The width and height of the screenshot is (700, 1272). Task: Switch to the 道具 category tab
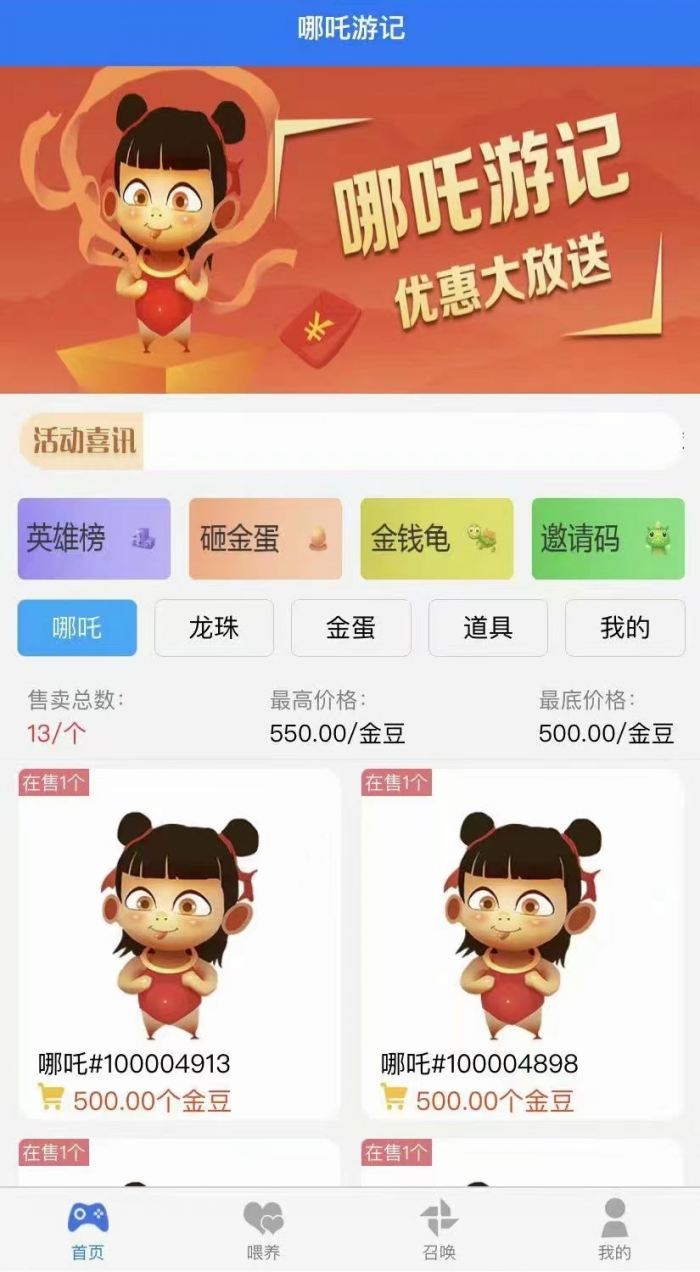point(488,628)
